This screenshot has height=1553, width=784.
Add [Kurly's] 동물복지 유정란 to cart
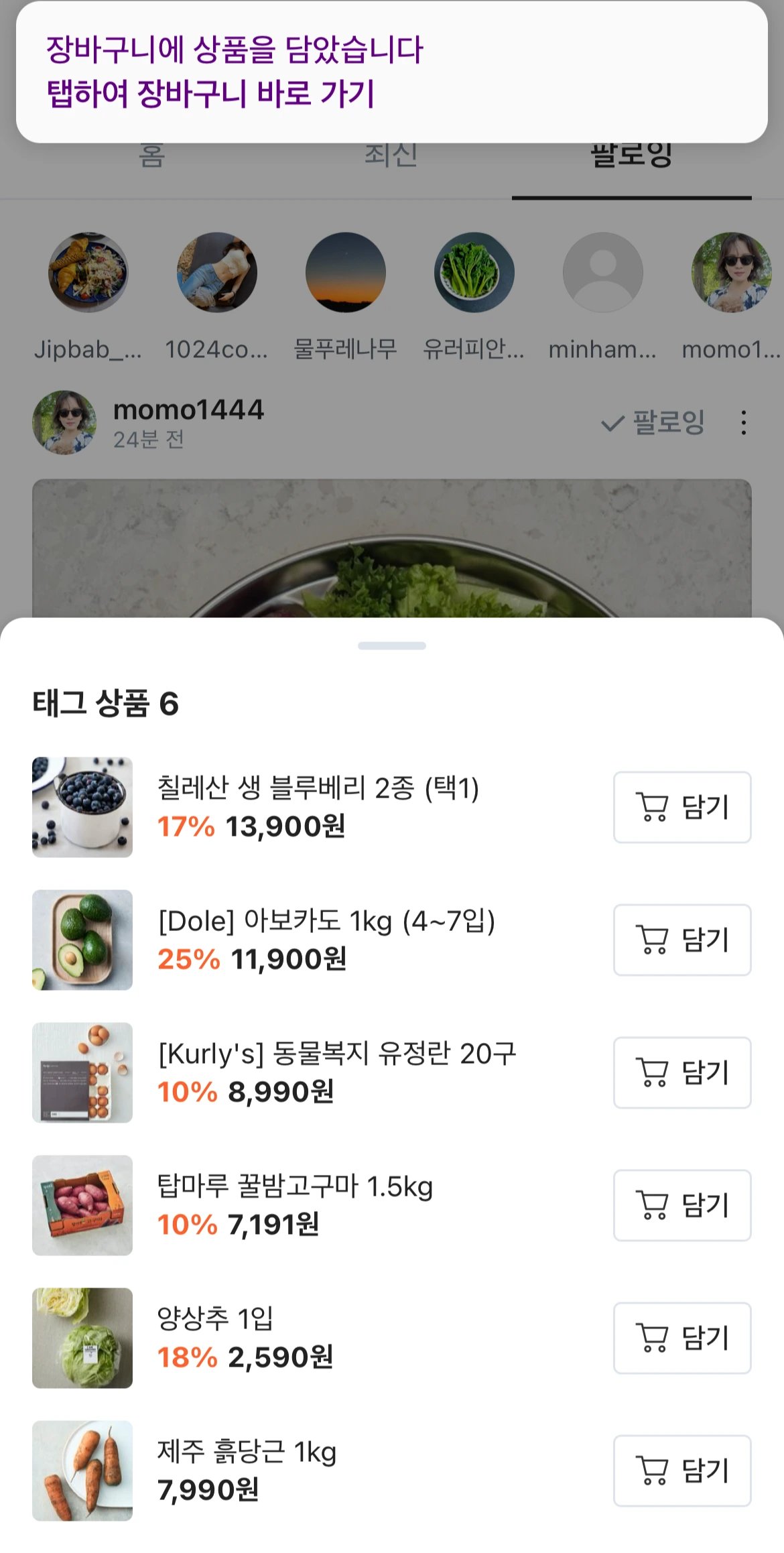[x=681, y=1072]
